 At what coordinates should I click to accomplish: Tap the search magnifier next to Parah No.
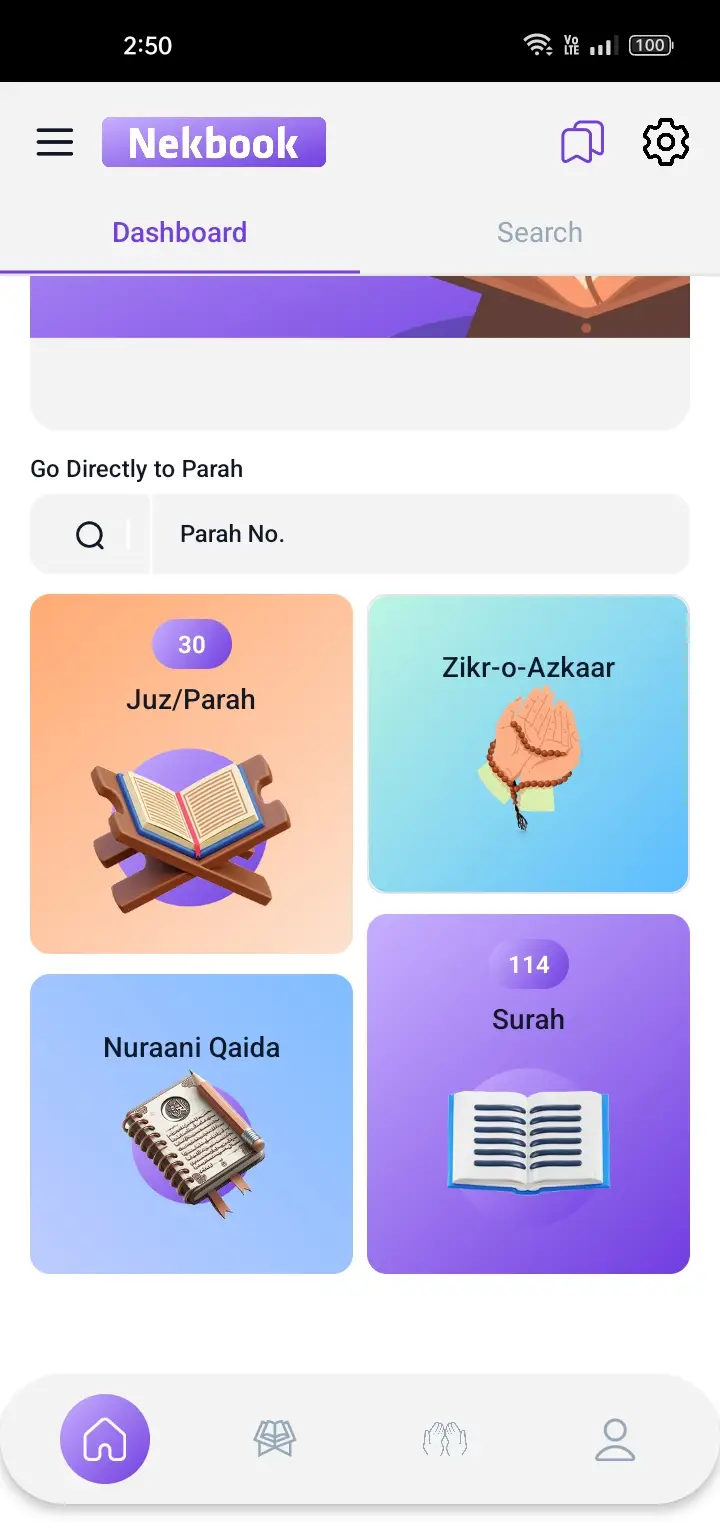pos(90,533)
